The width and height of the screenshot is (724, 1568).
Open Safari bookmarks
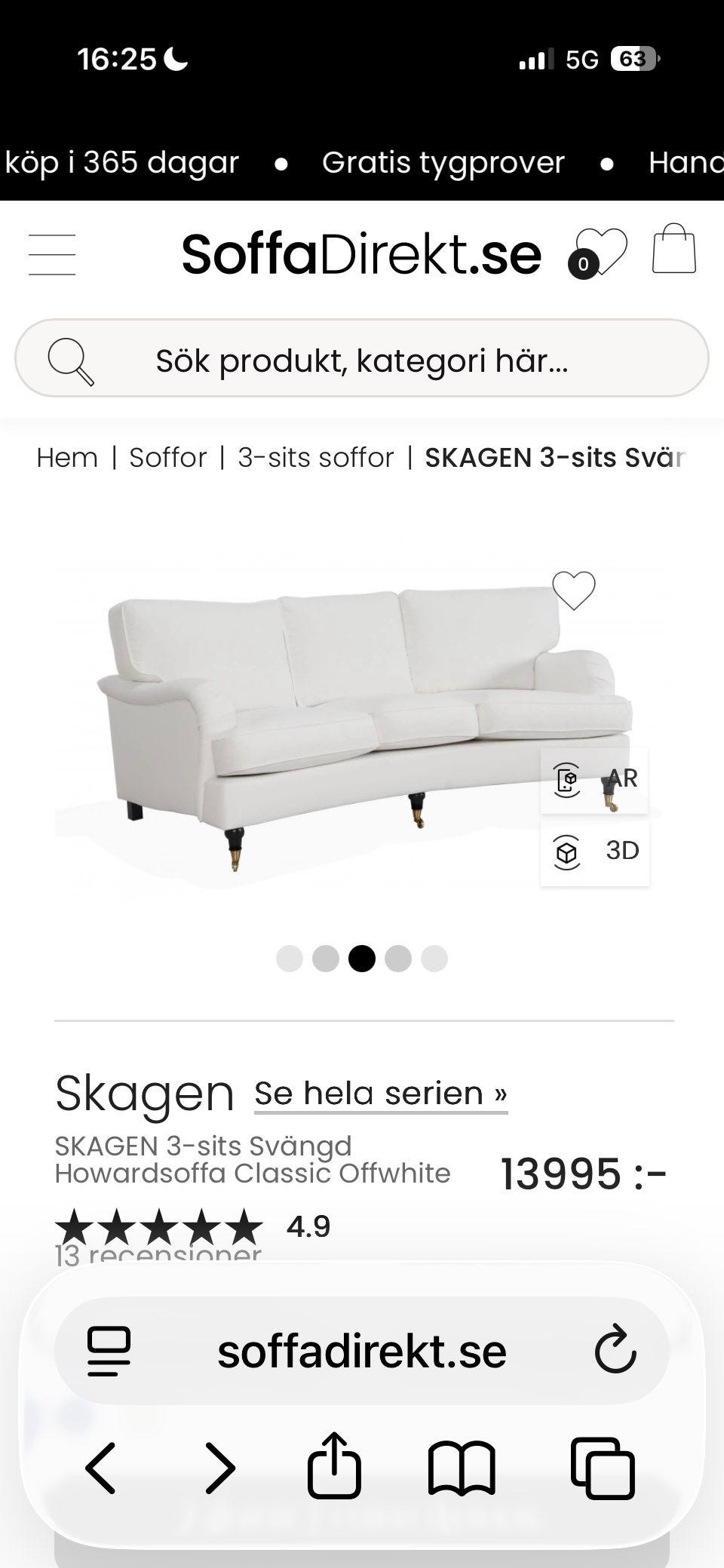(462, 1468)
